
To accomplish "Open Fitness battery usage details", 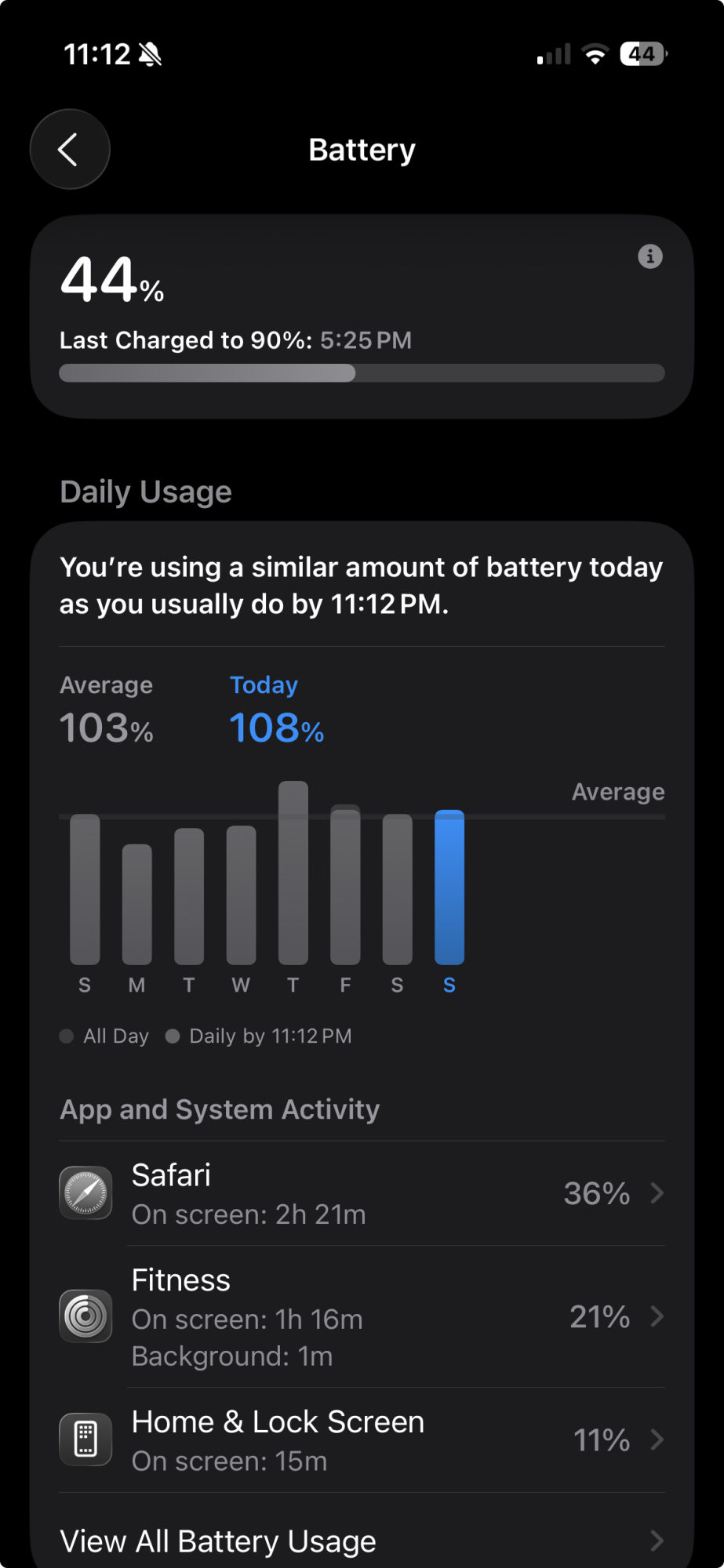I will 362,1316.
